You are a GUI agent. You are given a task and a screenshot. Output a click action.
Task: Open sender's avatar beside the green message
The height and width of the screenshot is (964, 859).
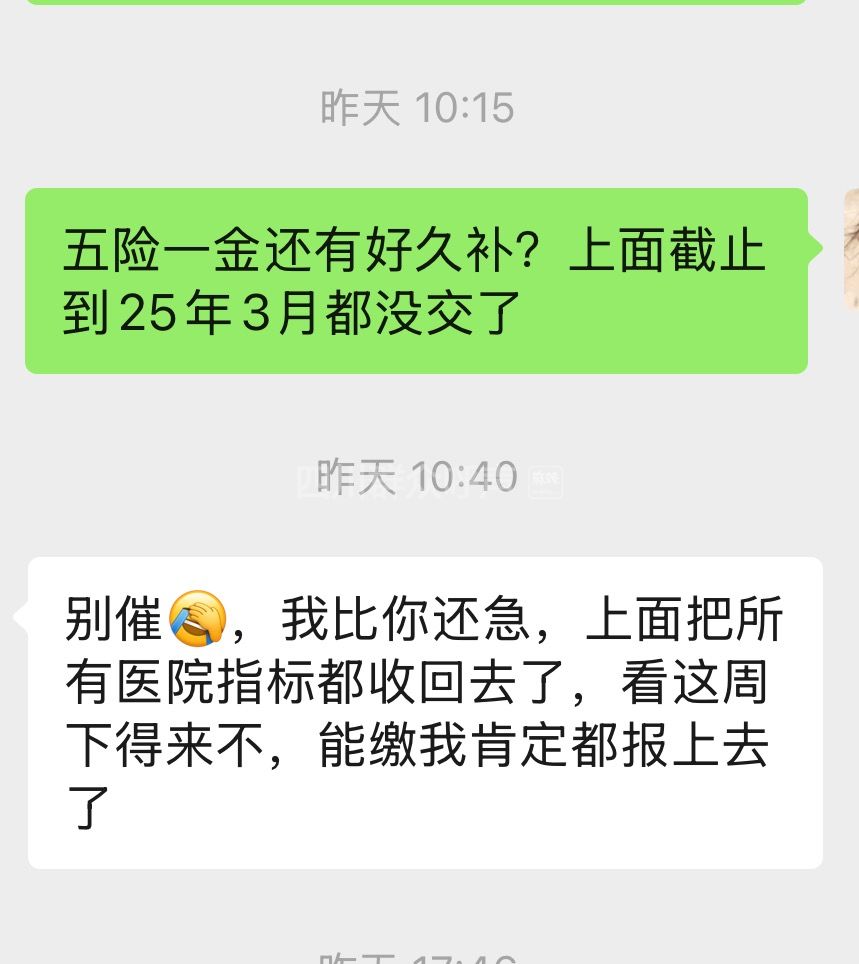point(851,249)
